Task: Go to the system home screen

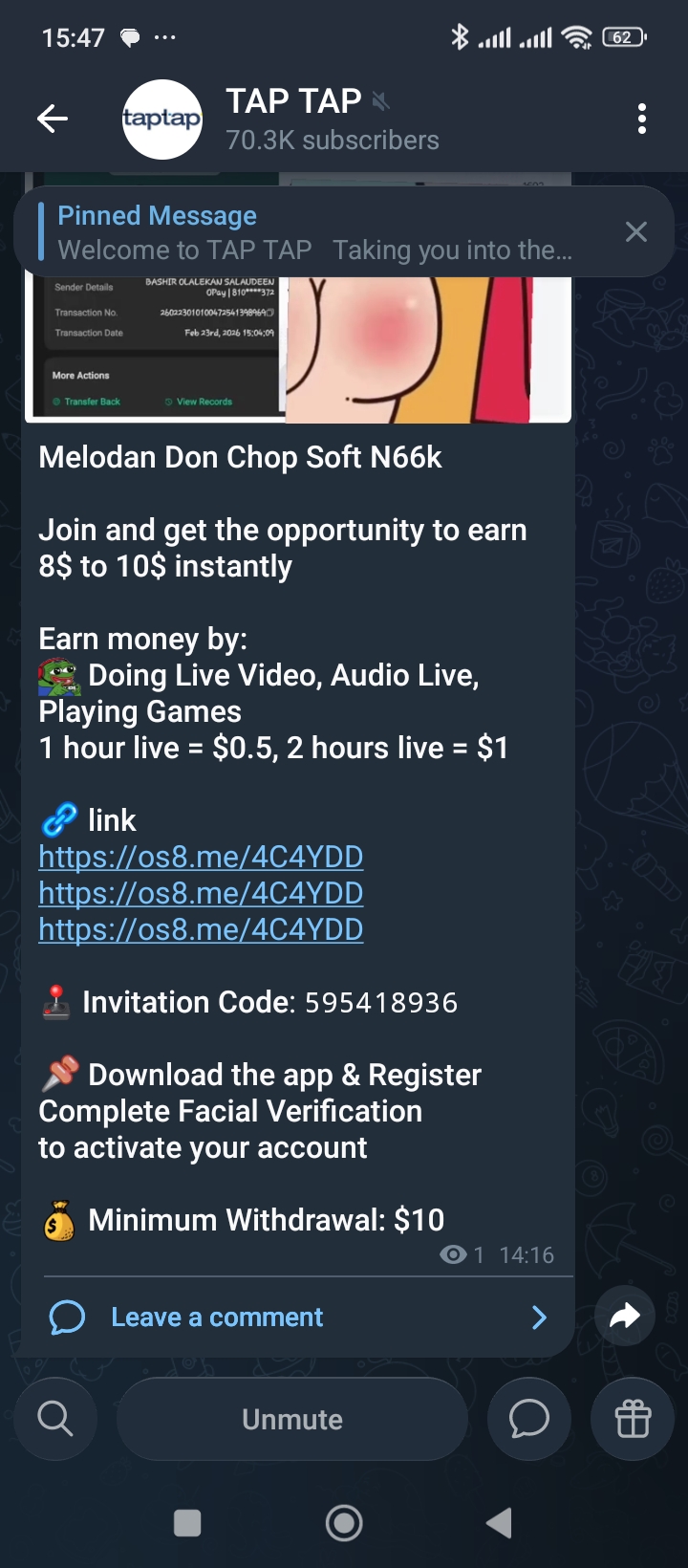Action: pos(344,1523)
